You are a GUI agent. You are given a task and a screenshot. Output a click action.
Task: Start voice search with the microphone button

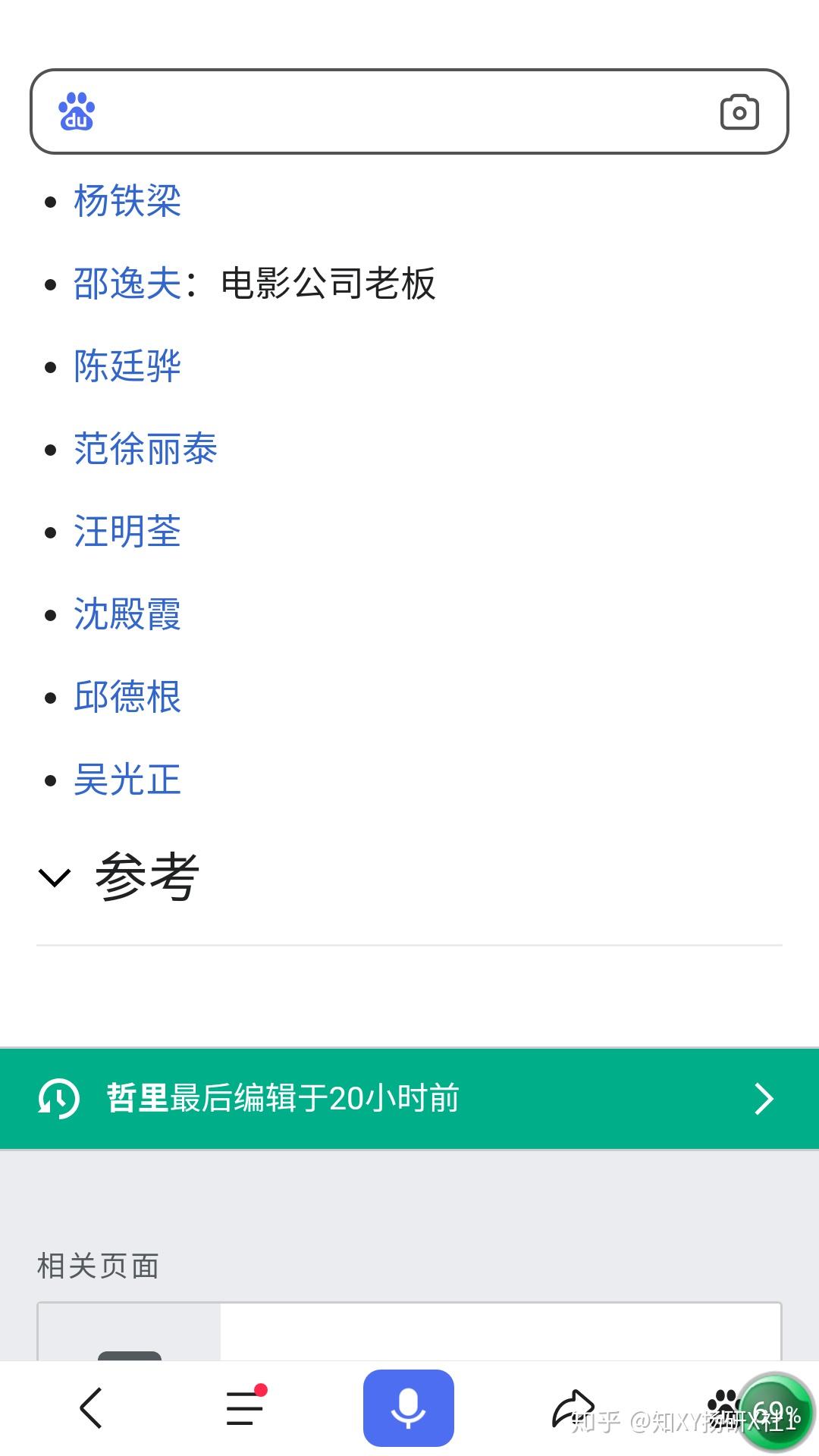[409, 1408]
